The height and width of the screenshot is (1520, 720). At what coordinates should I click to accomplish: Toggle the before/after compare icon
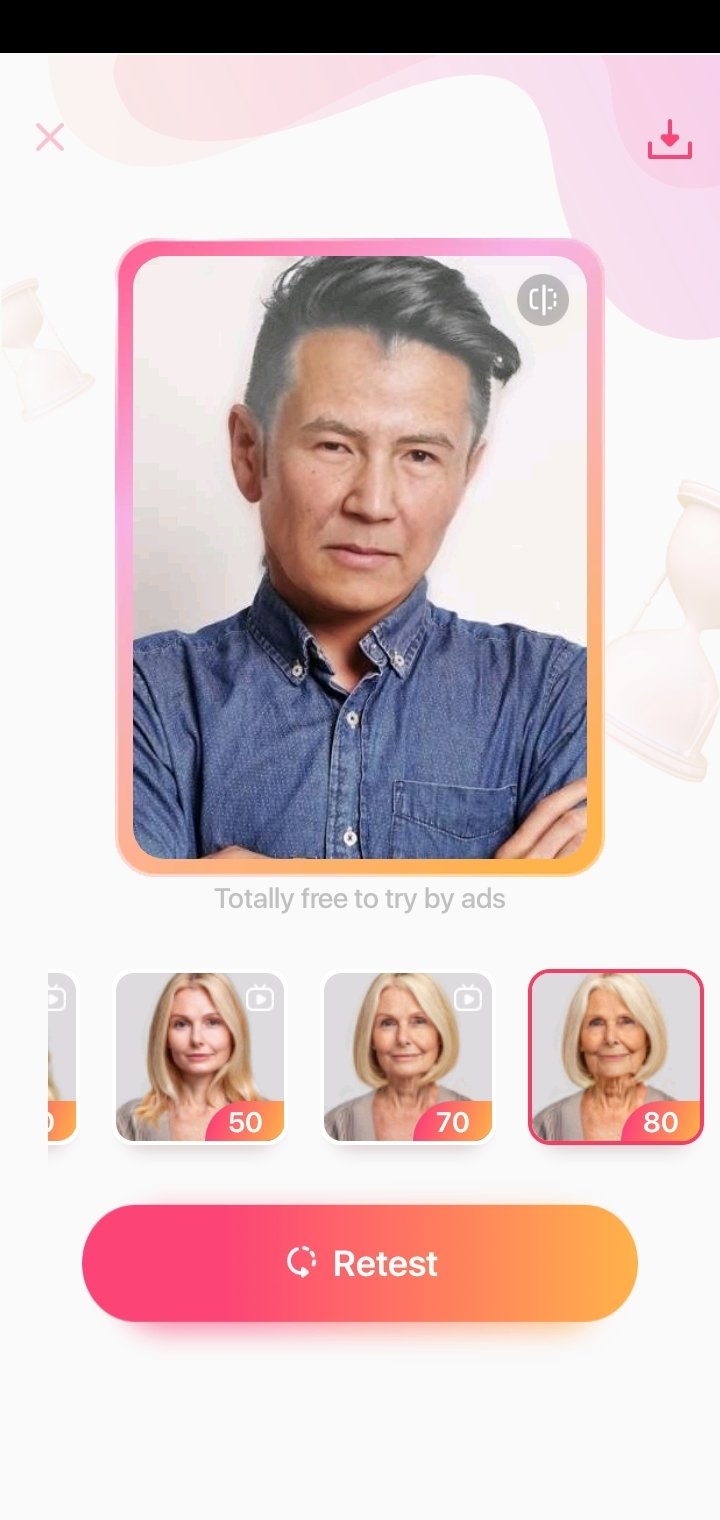coord(543,299)
